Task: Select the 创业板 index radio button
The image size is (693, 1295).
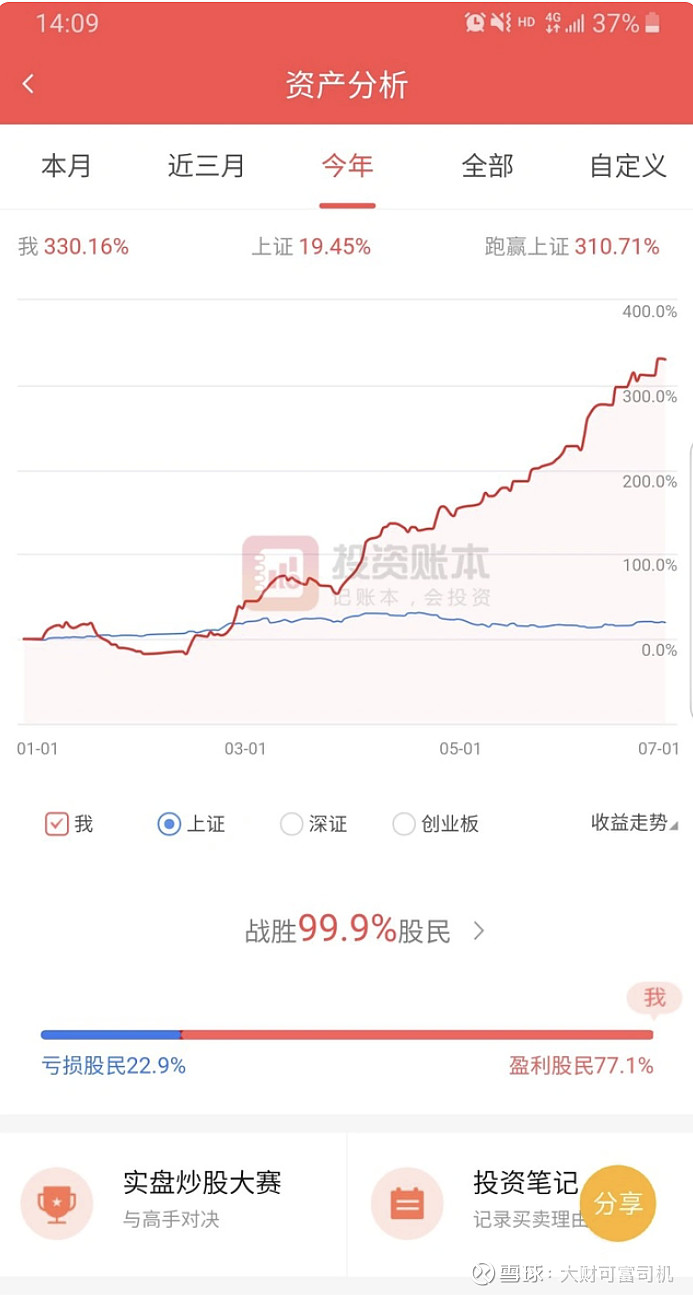Action: click(404, 824)
